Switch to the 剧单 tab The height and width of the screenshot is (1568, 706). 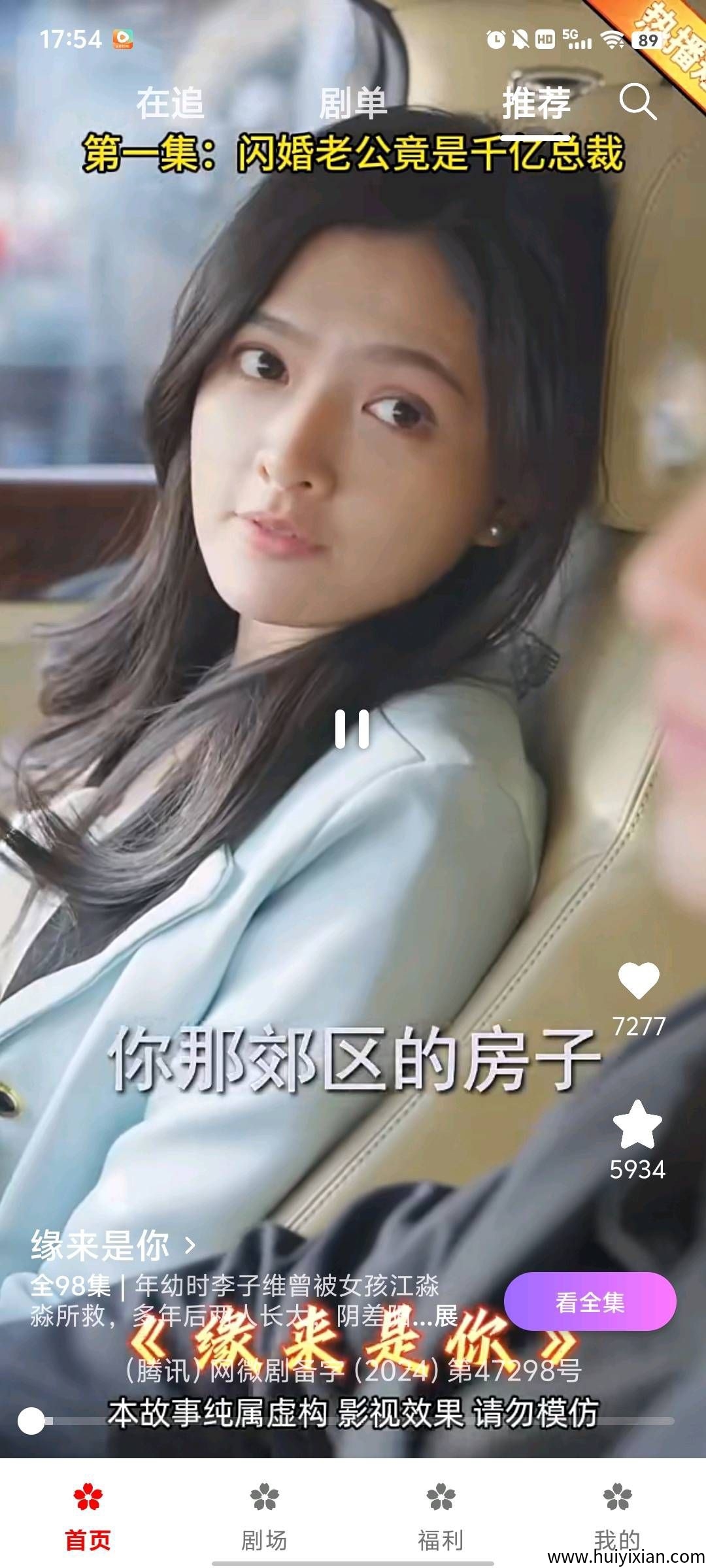(353, 104)
